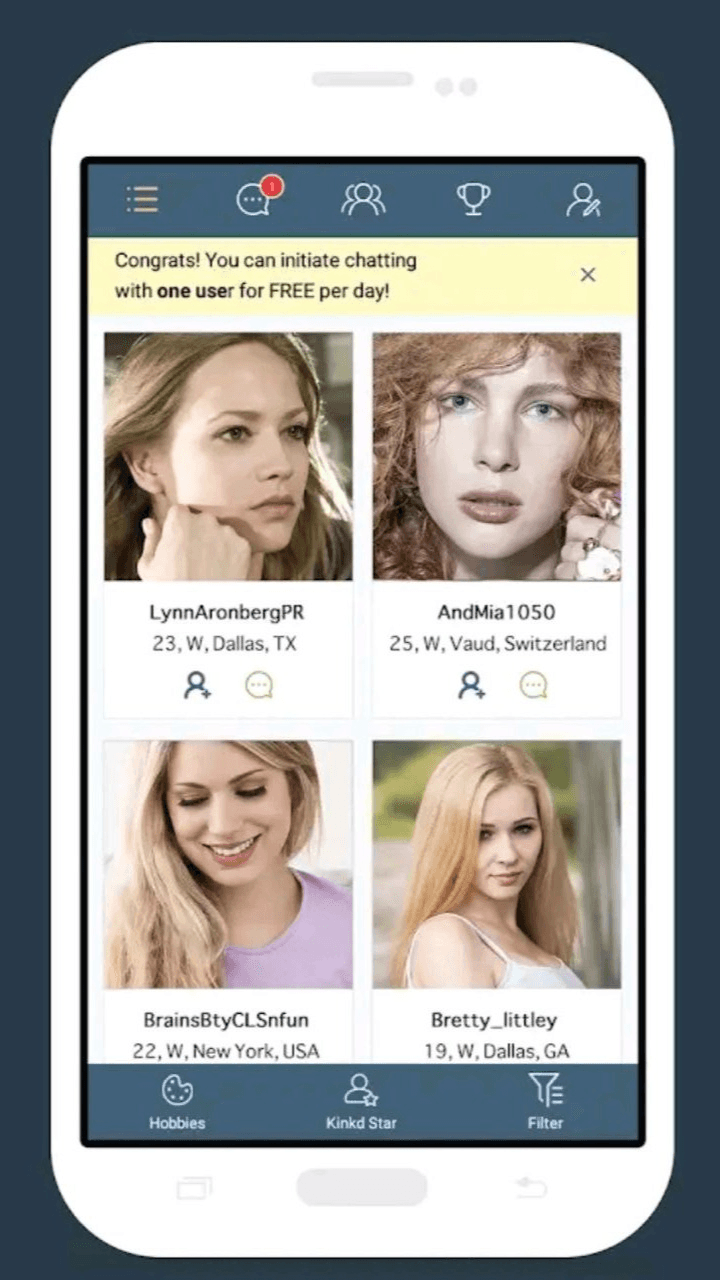720x1280 pixels.
Task: Open LynnAronbergPR's profile photo
Action: [228, 456]
